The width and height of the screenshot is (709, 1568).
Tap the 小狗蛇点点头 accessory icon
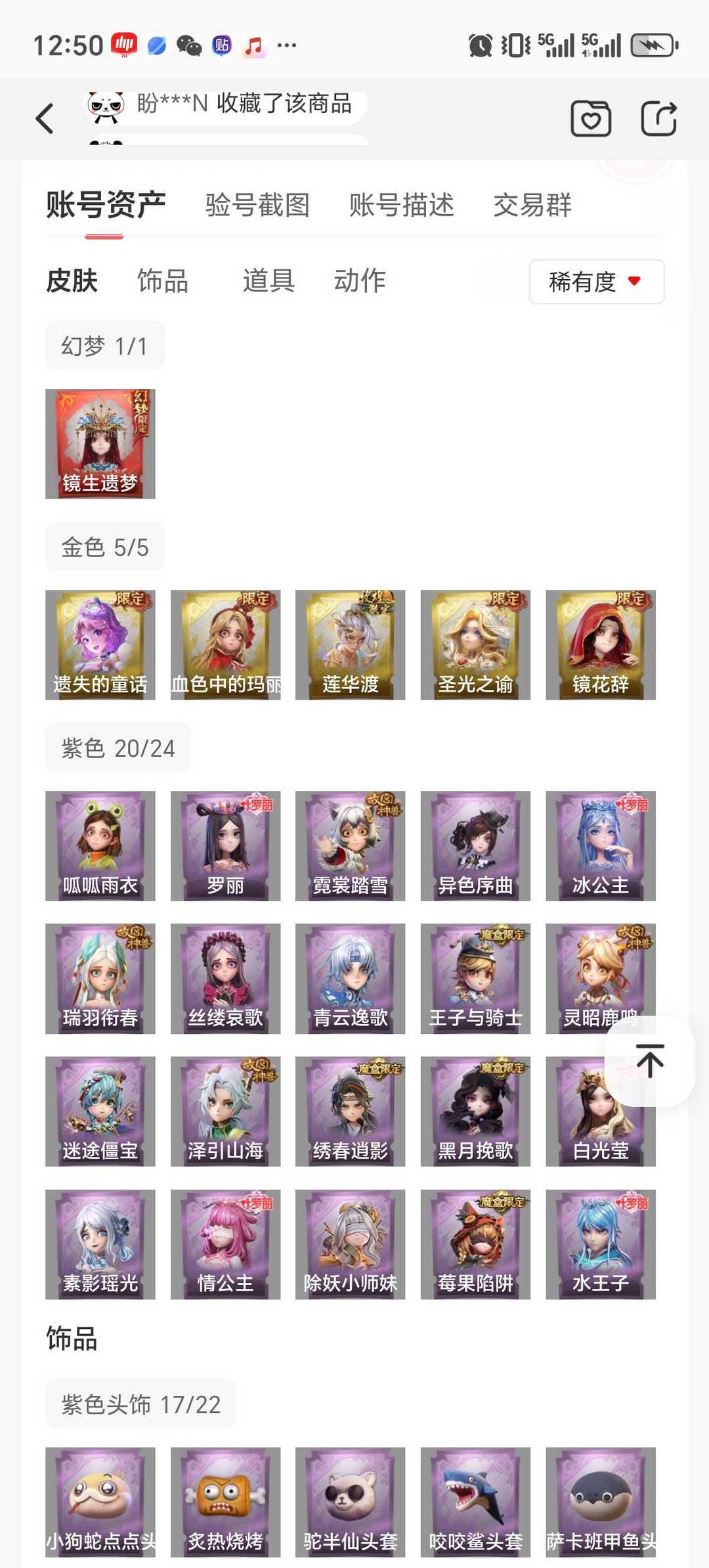tap(100, 1504)
